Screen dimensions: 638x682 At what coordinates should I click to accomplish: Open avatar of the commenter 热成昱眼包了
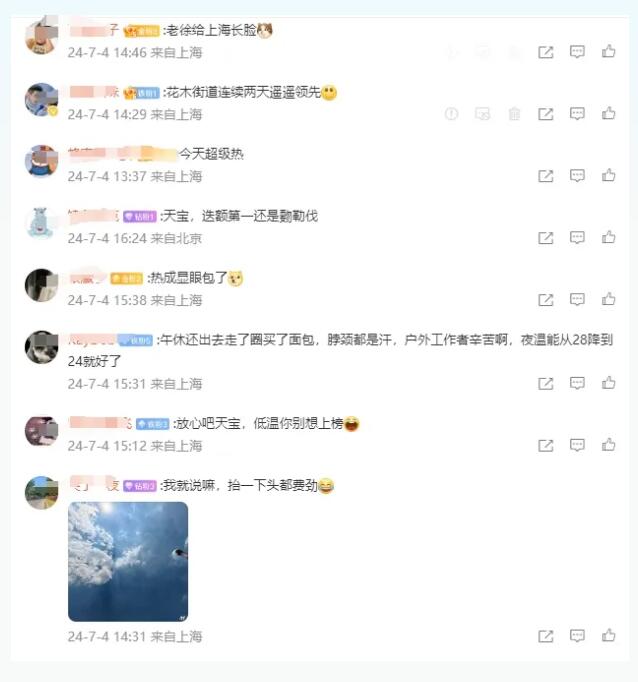tap(41, 285)
